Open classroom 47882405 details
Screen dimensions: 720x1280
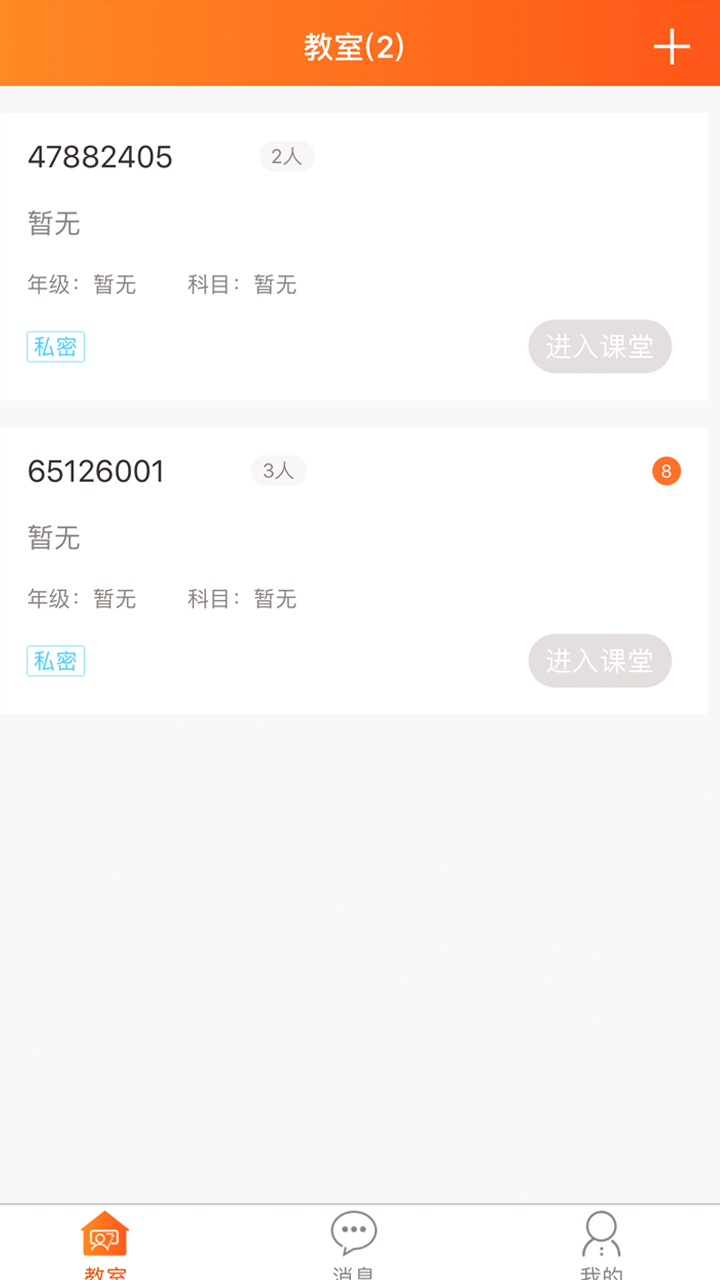99,157
